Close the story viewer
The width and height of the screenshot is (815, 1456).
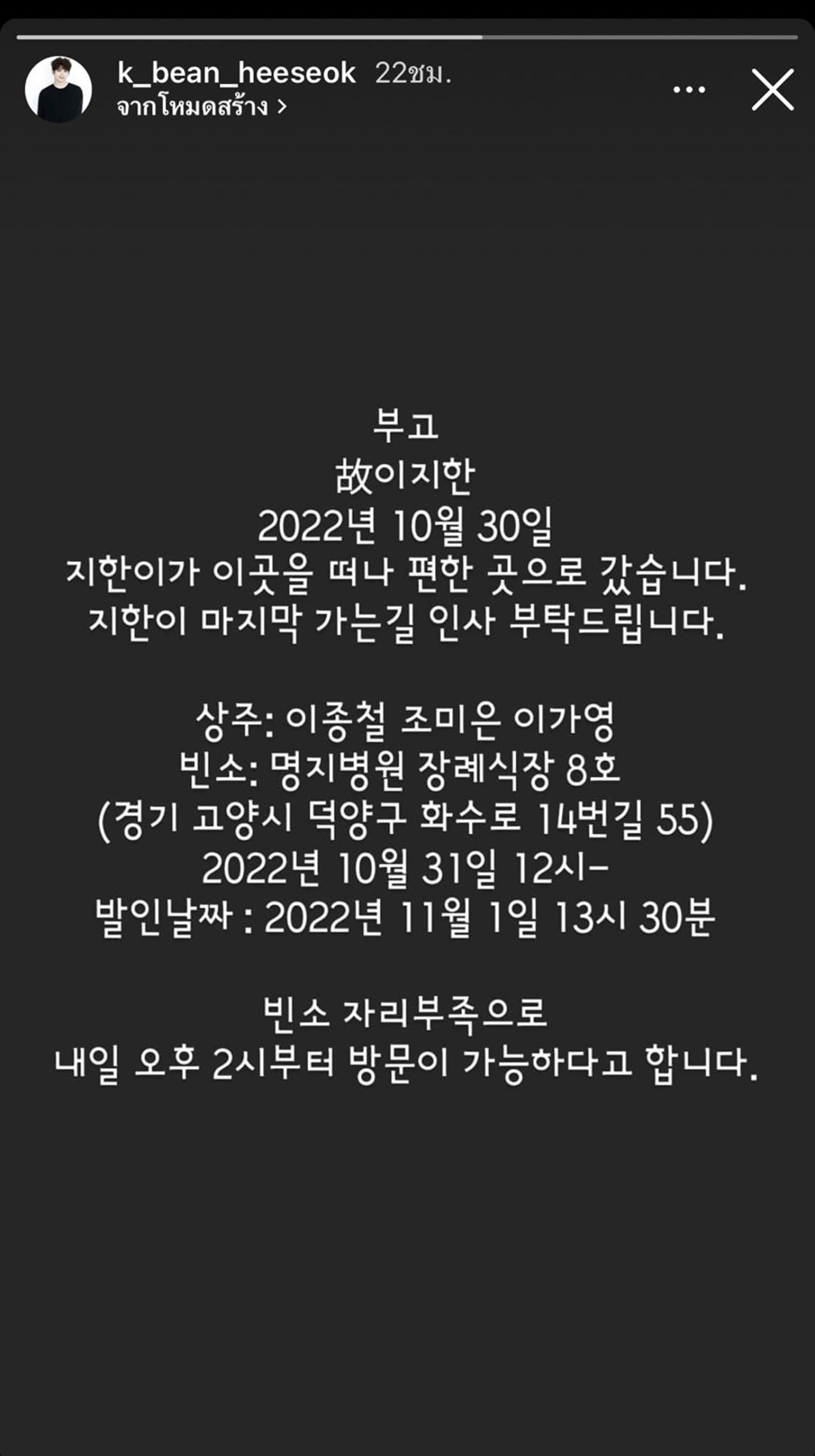(x=772, y=90)
